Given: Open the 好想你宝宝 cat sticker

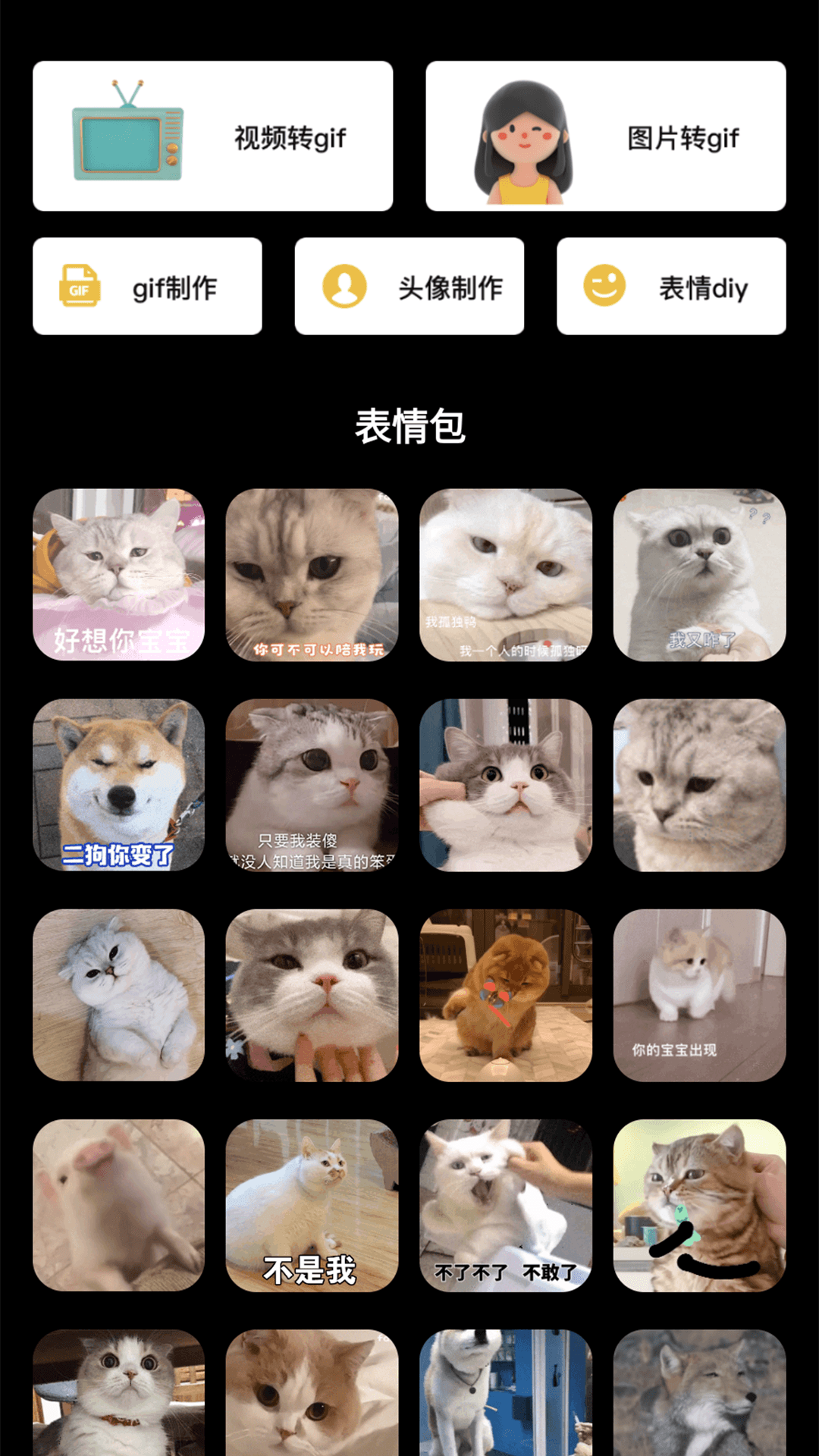Looking at the screenshot, I should click(118, 575).
